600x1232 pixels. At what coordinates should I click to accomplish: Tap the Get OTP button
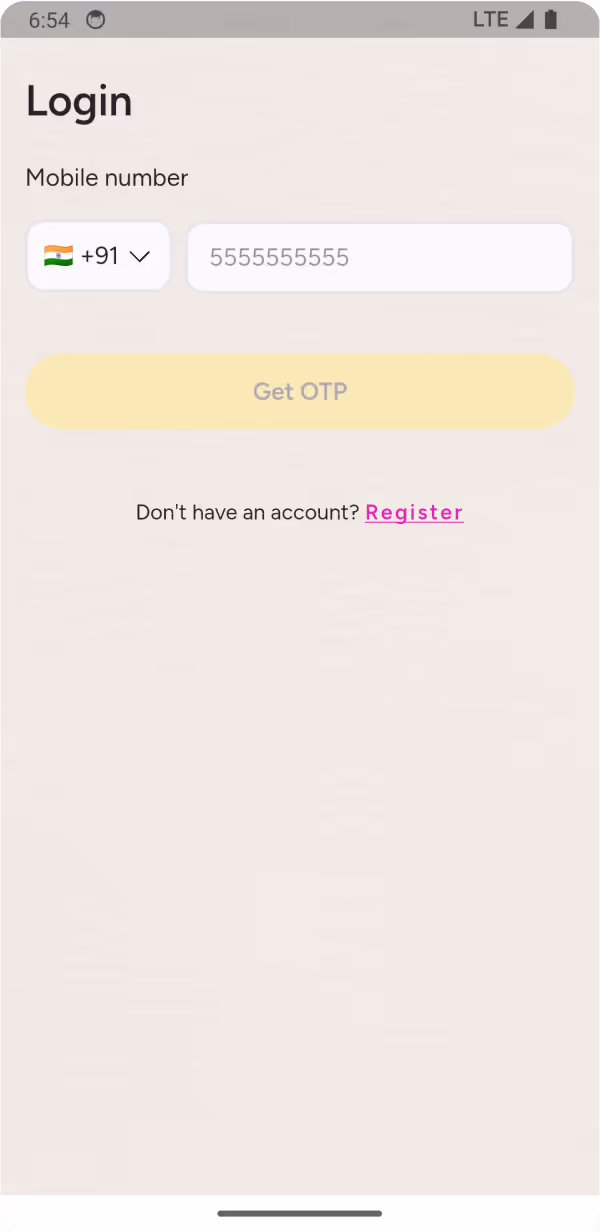click(x=300, y=391)
